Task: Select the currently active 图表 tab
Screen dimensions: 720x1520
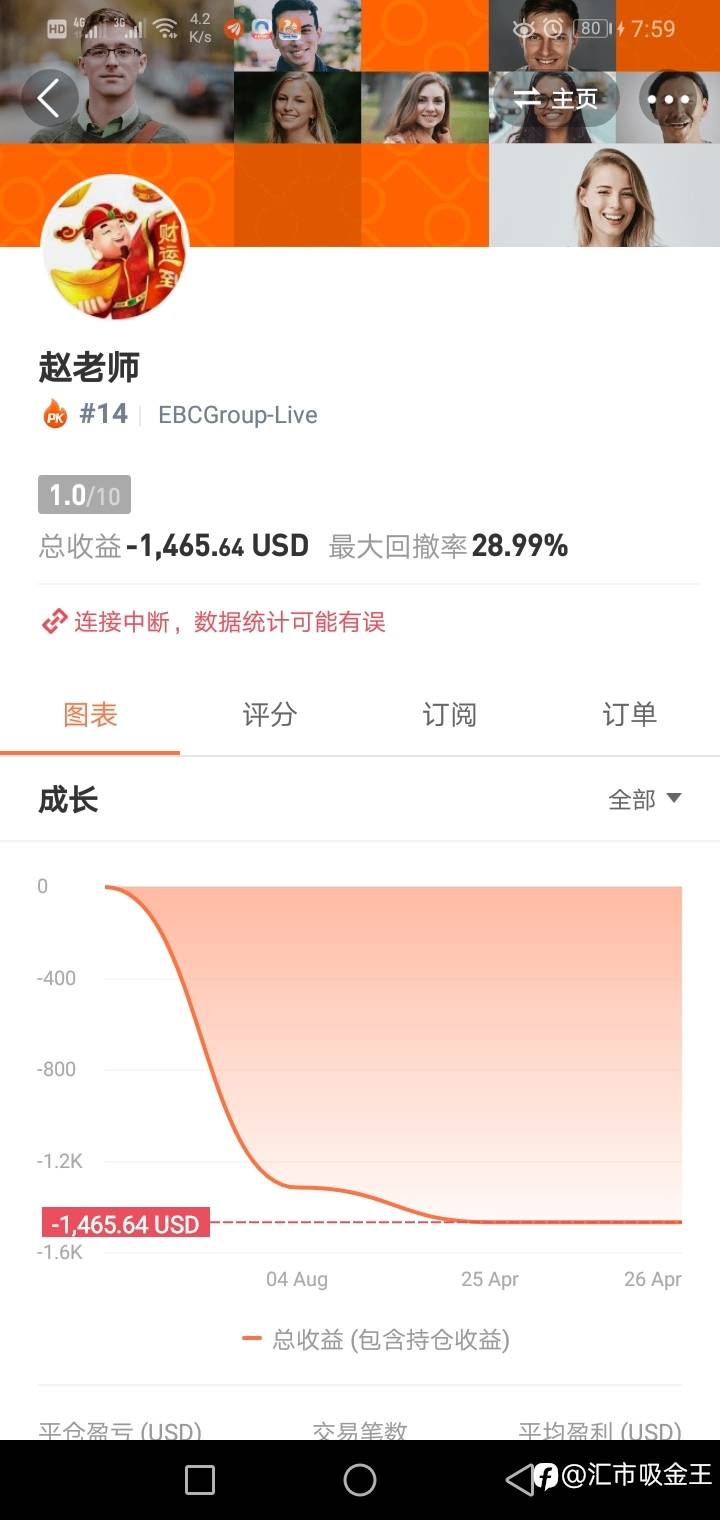Action: pyautogui.click(x=90, y=714)
